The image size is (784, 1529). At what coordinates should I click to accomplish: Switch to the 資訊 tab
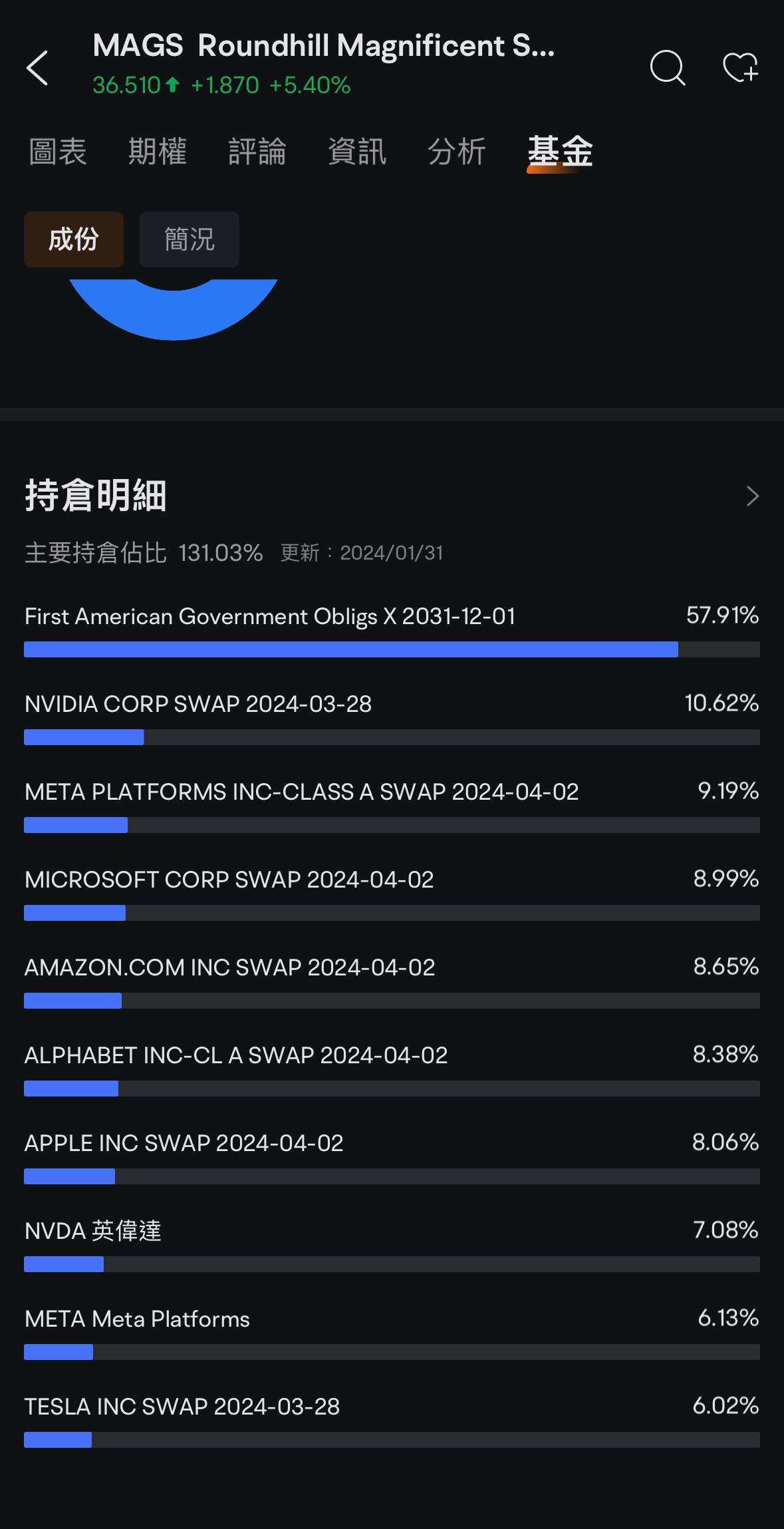(x=357, y=152)
